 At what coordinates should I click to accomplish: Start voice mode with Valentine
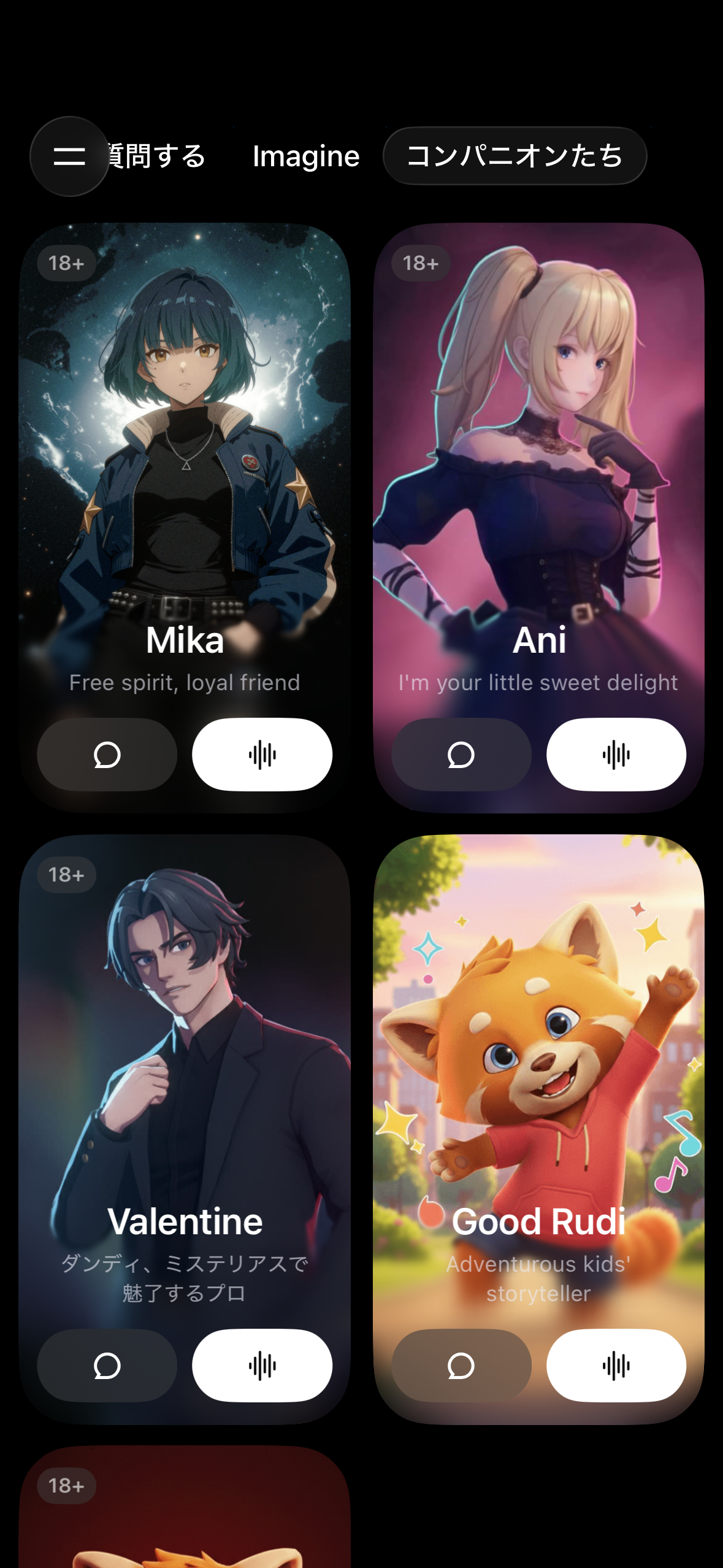[262, 1366]
